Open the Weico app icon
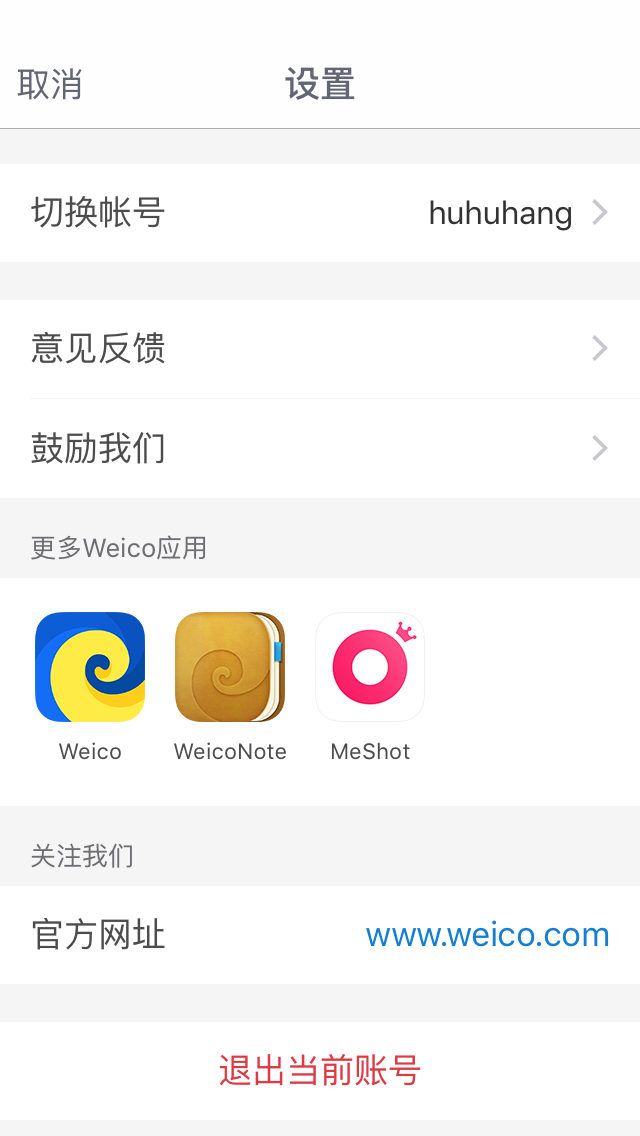 [90, 667]
